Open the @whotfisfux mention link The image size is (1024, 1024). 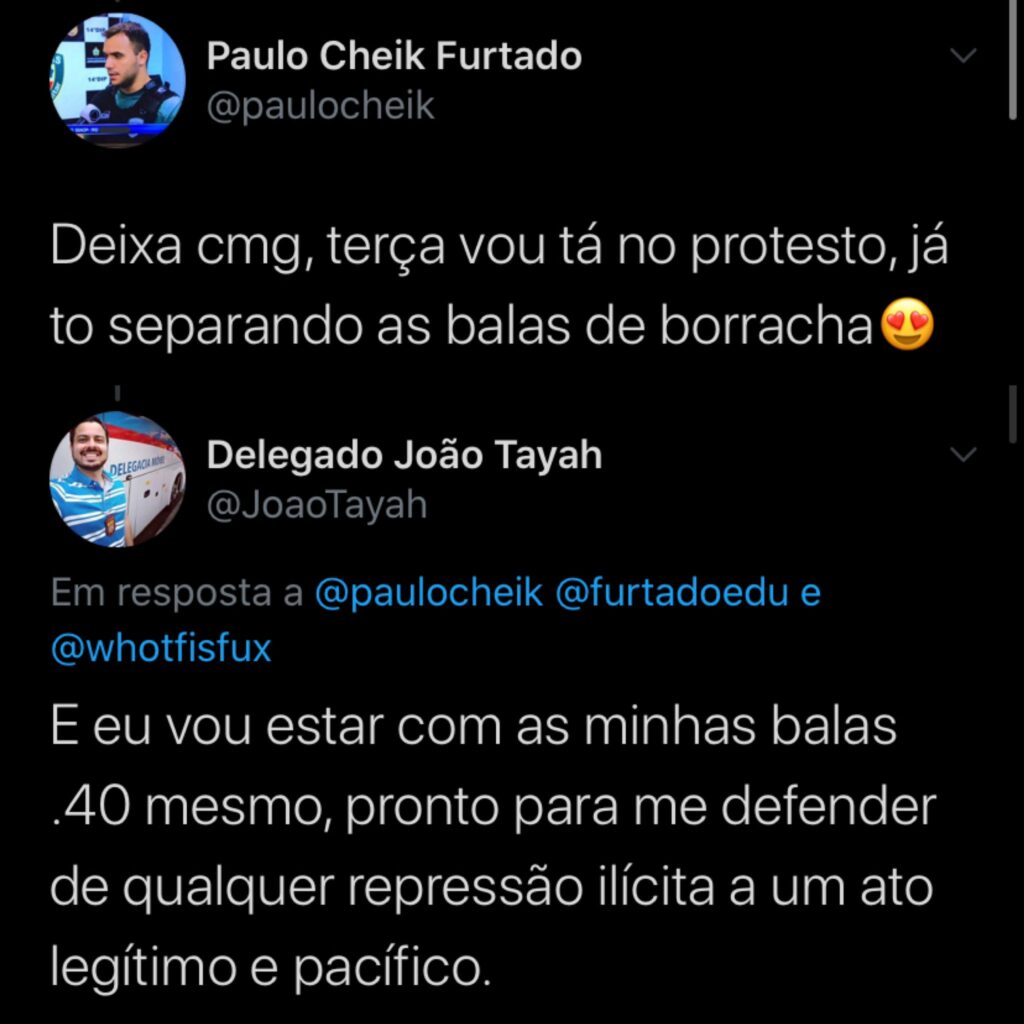(x=161, y=648)
